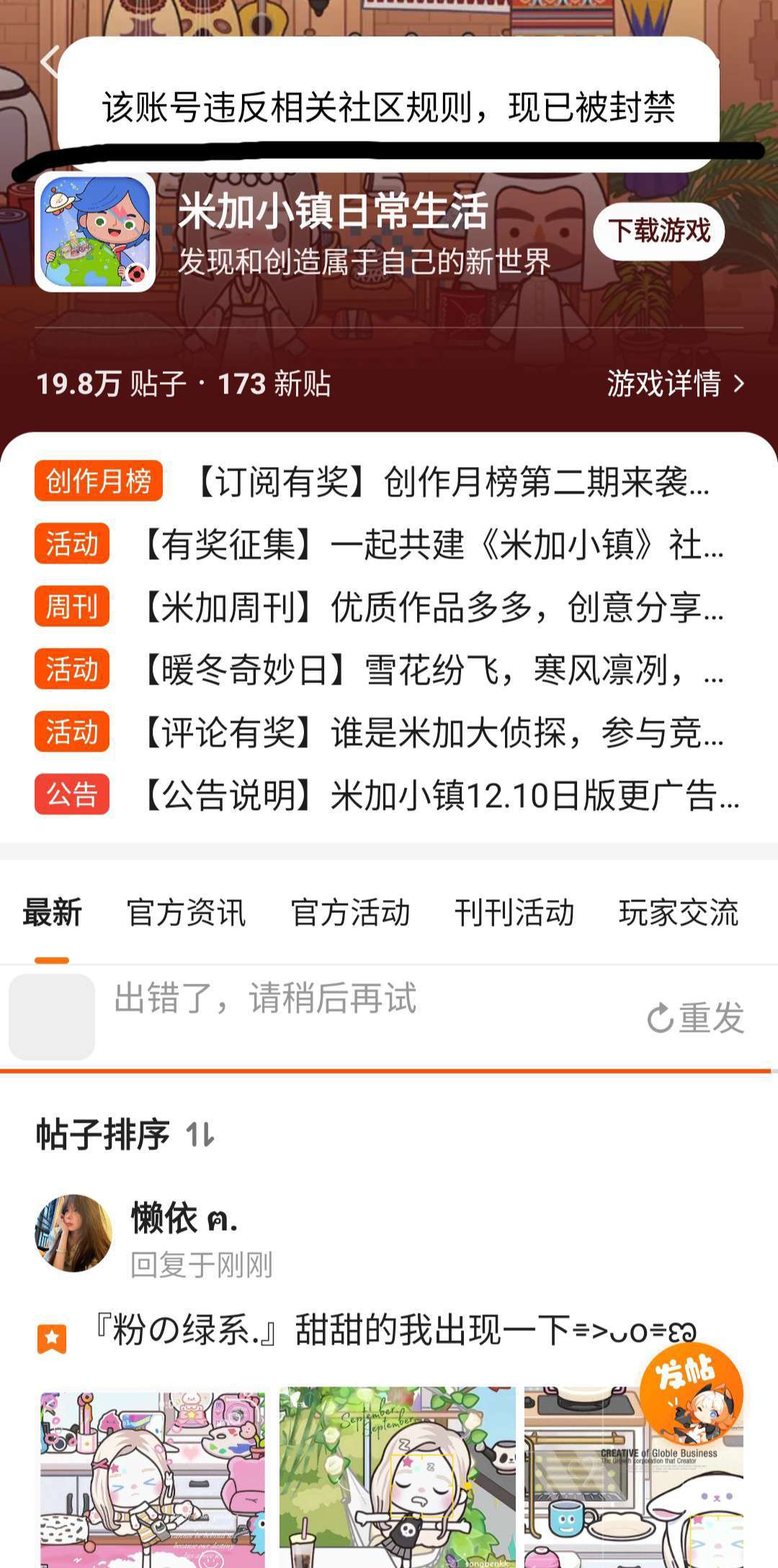
Task: Switch to the 官方活动 tab
Action: pos(350,912)
